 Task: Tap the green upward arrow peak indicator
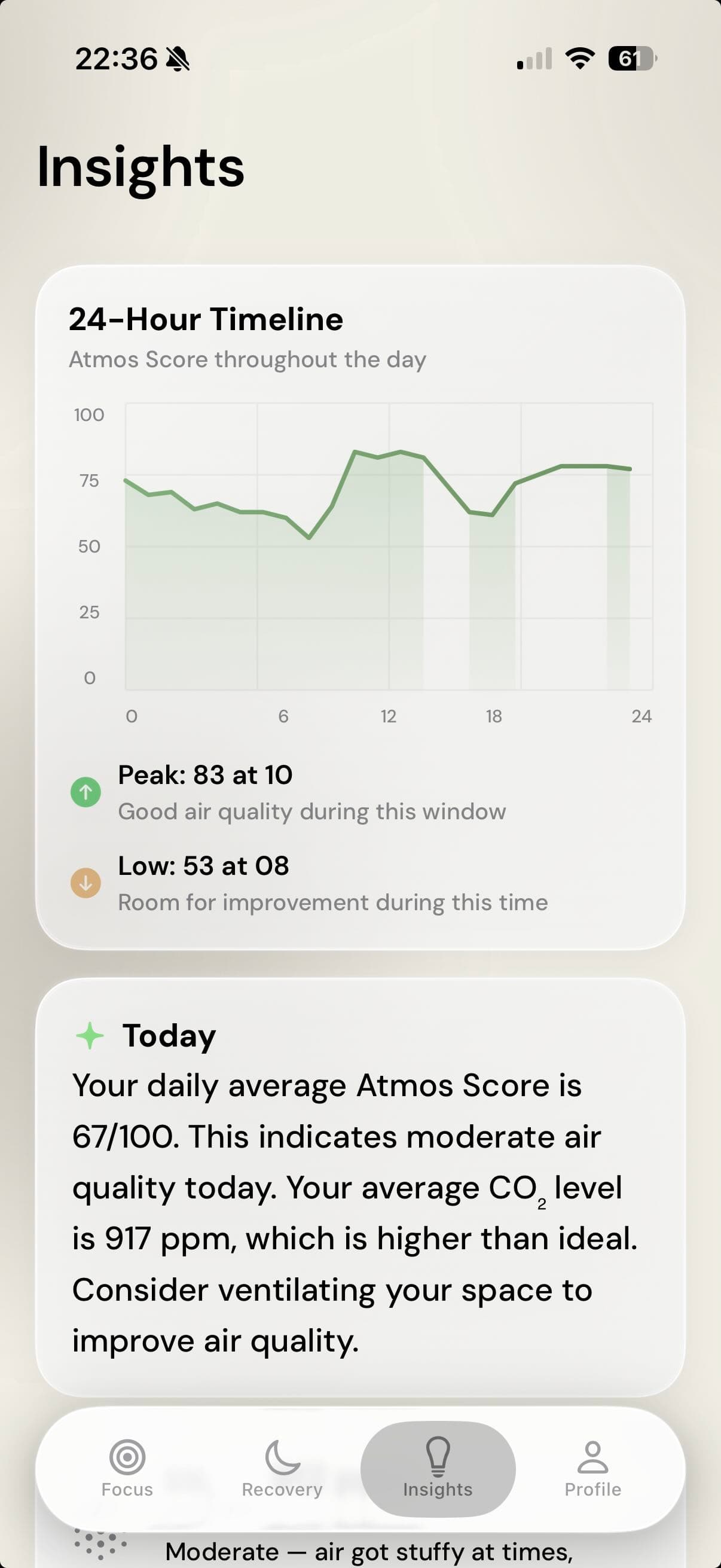[x=87, y=792]
